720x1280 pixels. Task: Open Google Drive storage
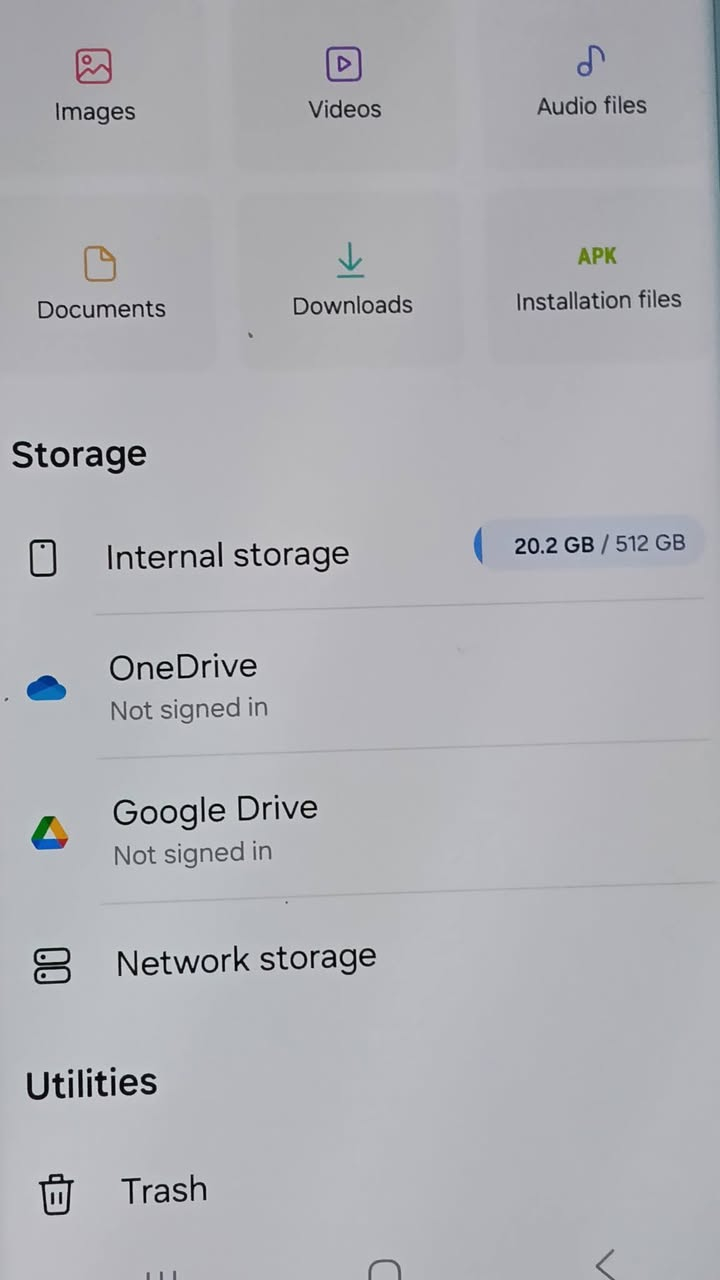[214, 829]
